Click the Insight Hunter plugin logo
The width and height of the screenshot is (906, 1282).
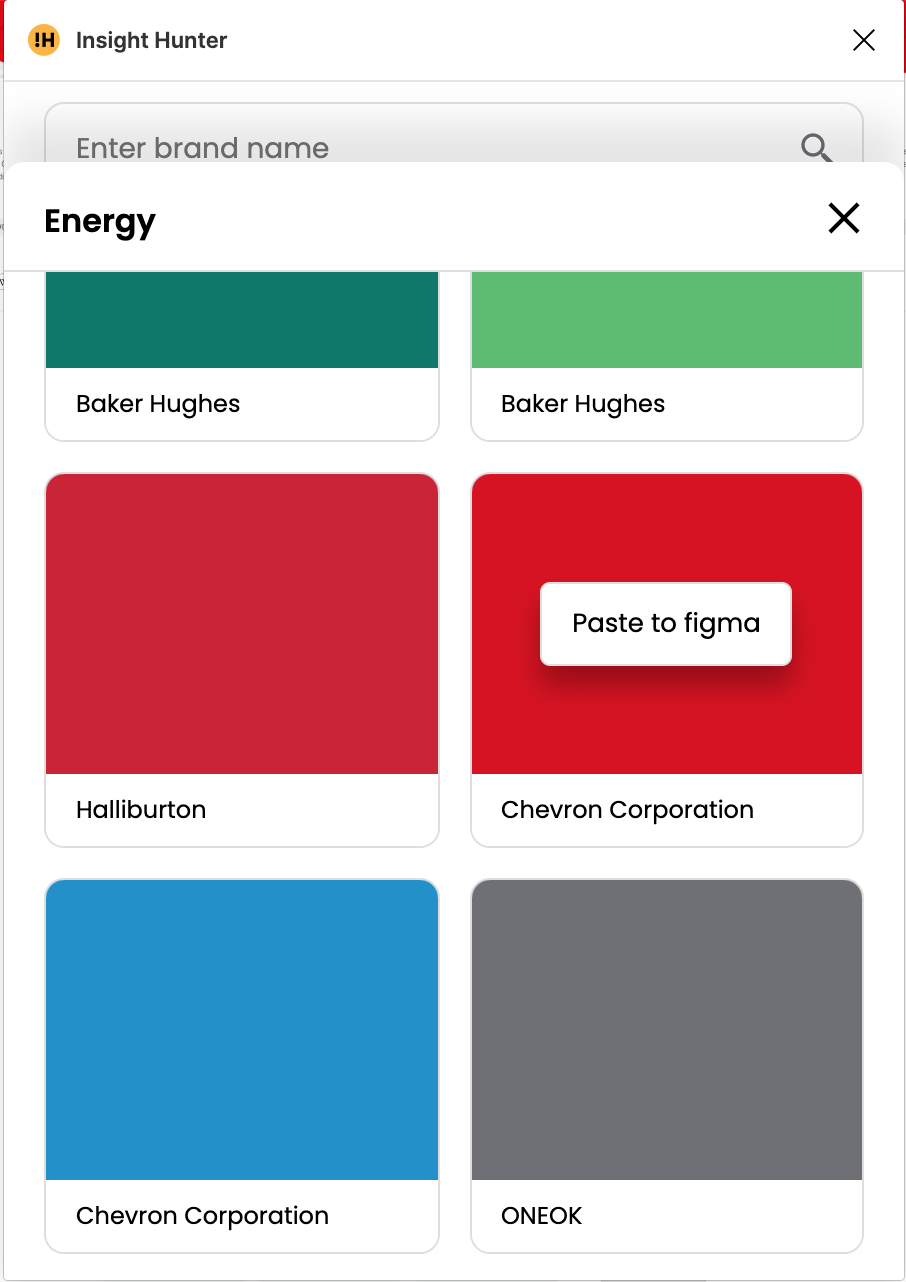(x=43, y=40)
